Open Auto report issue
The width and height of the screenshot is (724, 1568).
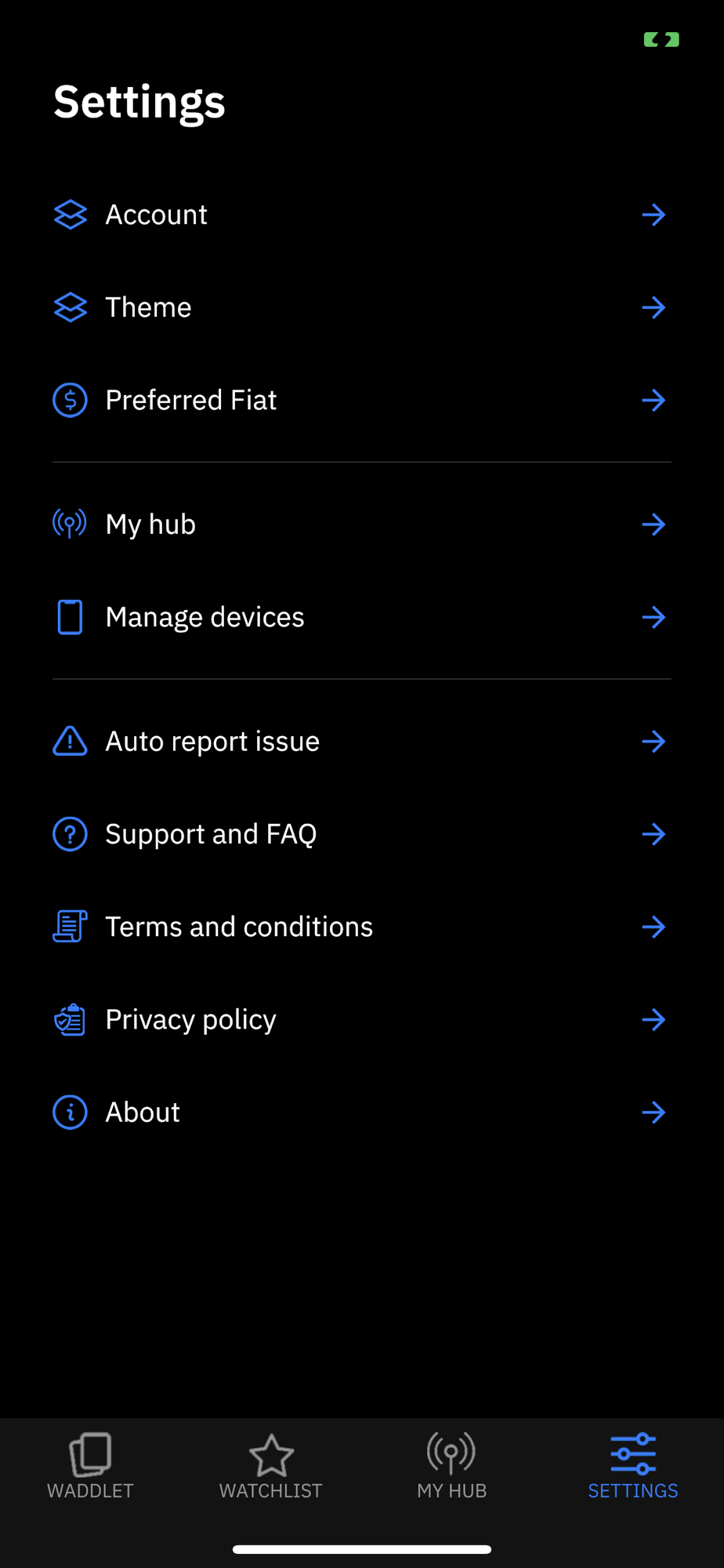click(361, 742)
